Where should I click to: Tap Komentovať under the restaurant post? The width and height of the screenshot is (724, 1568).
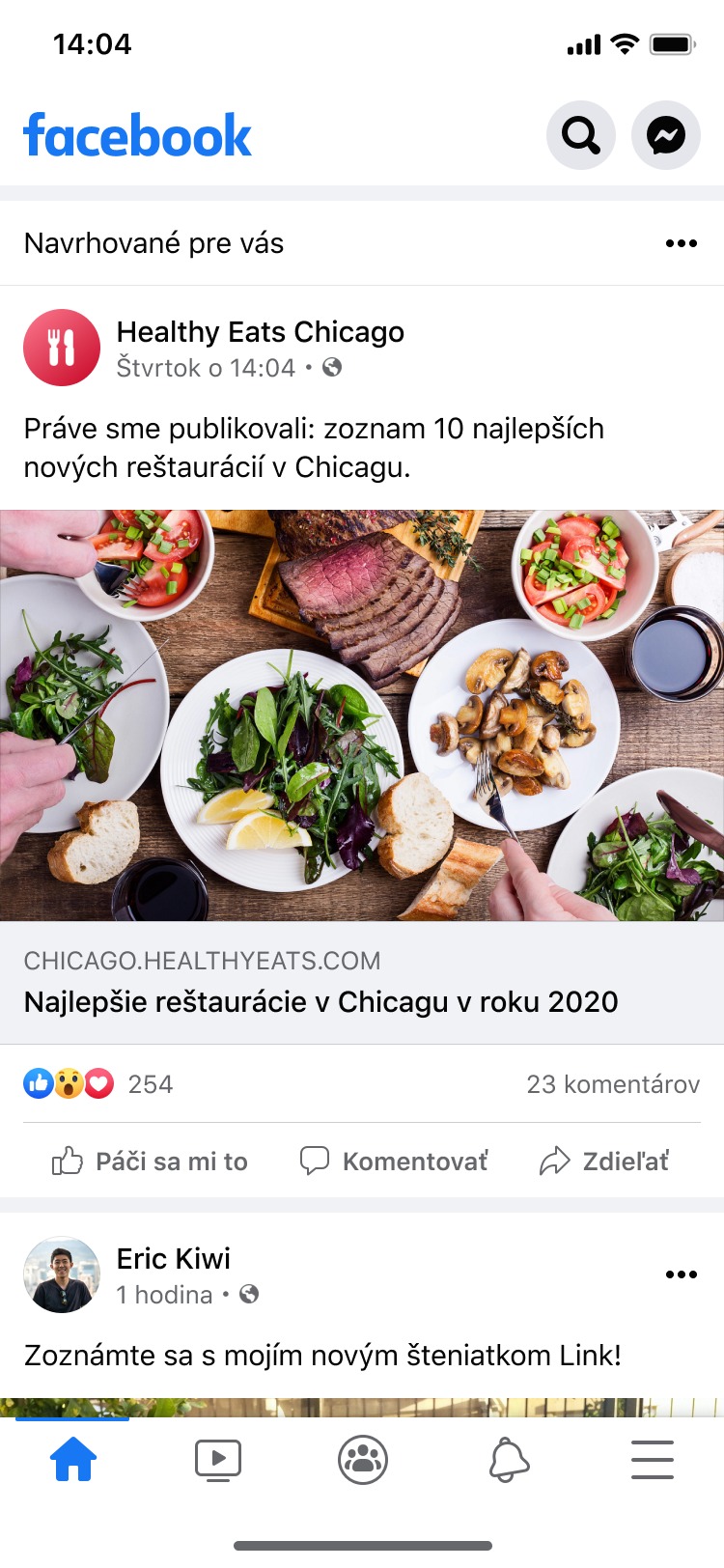click(394, 1161)
